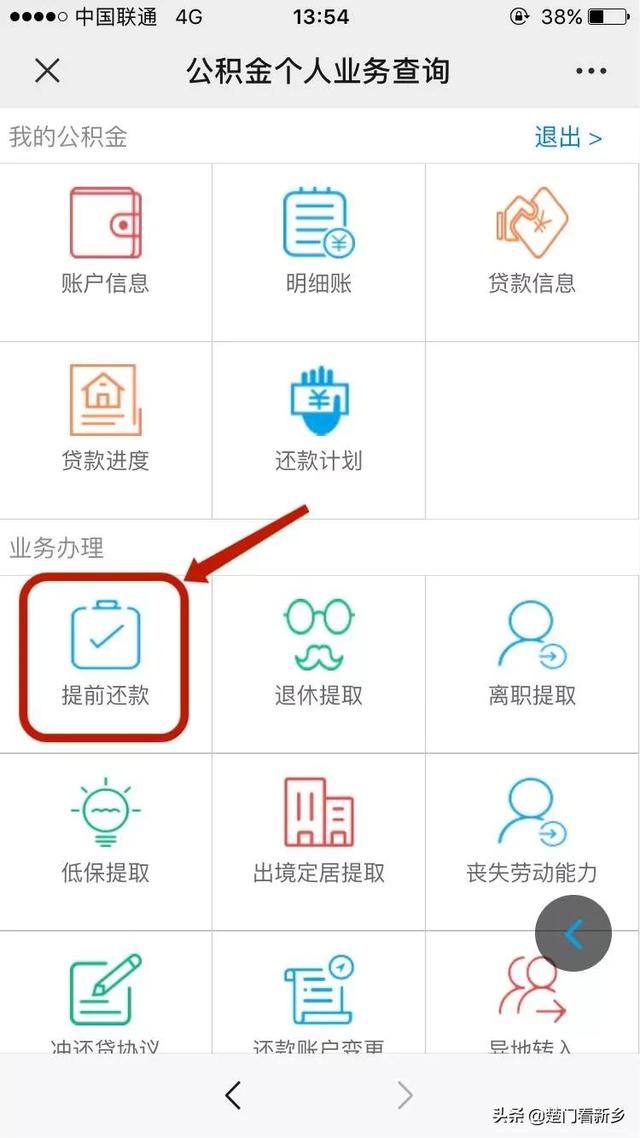This screenshot has height=1138, width=640.
Task: Tap the 退出 logout link
Action: (x=567, y=137)
